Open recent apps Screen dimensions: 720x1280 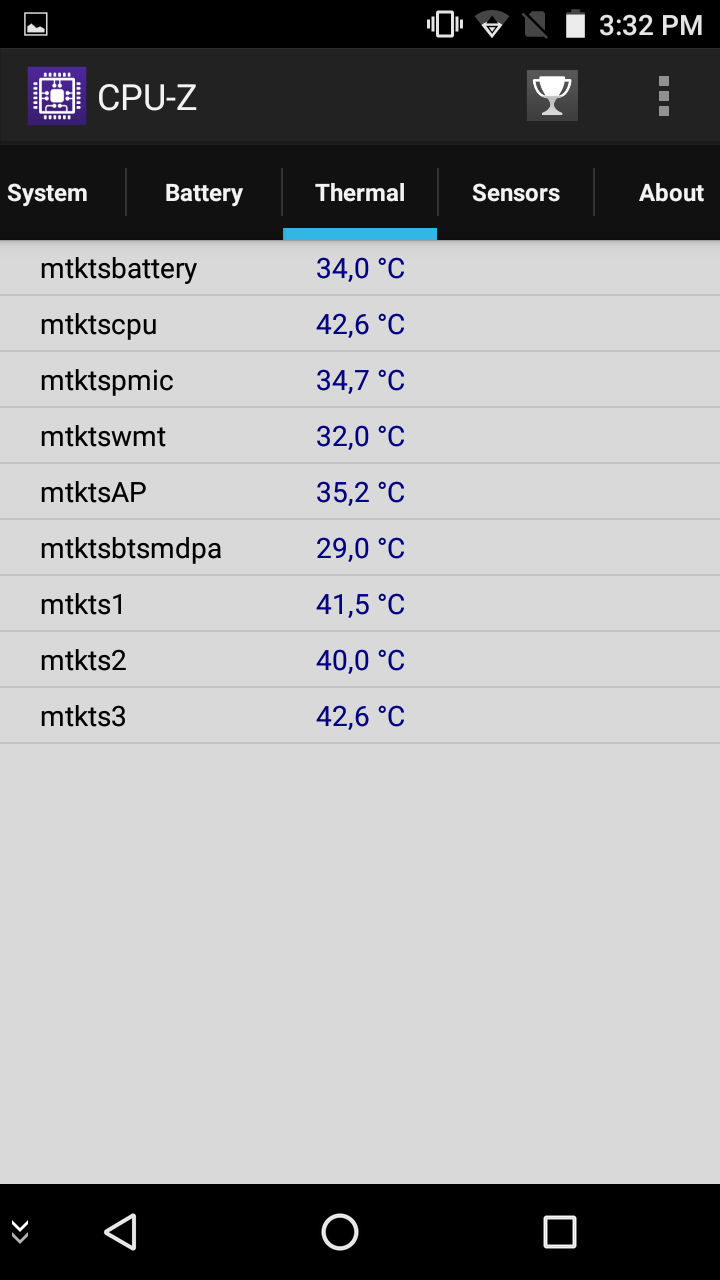coord(560,1232)
